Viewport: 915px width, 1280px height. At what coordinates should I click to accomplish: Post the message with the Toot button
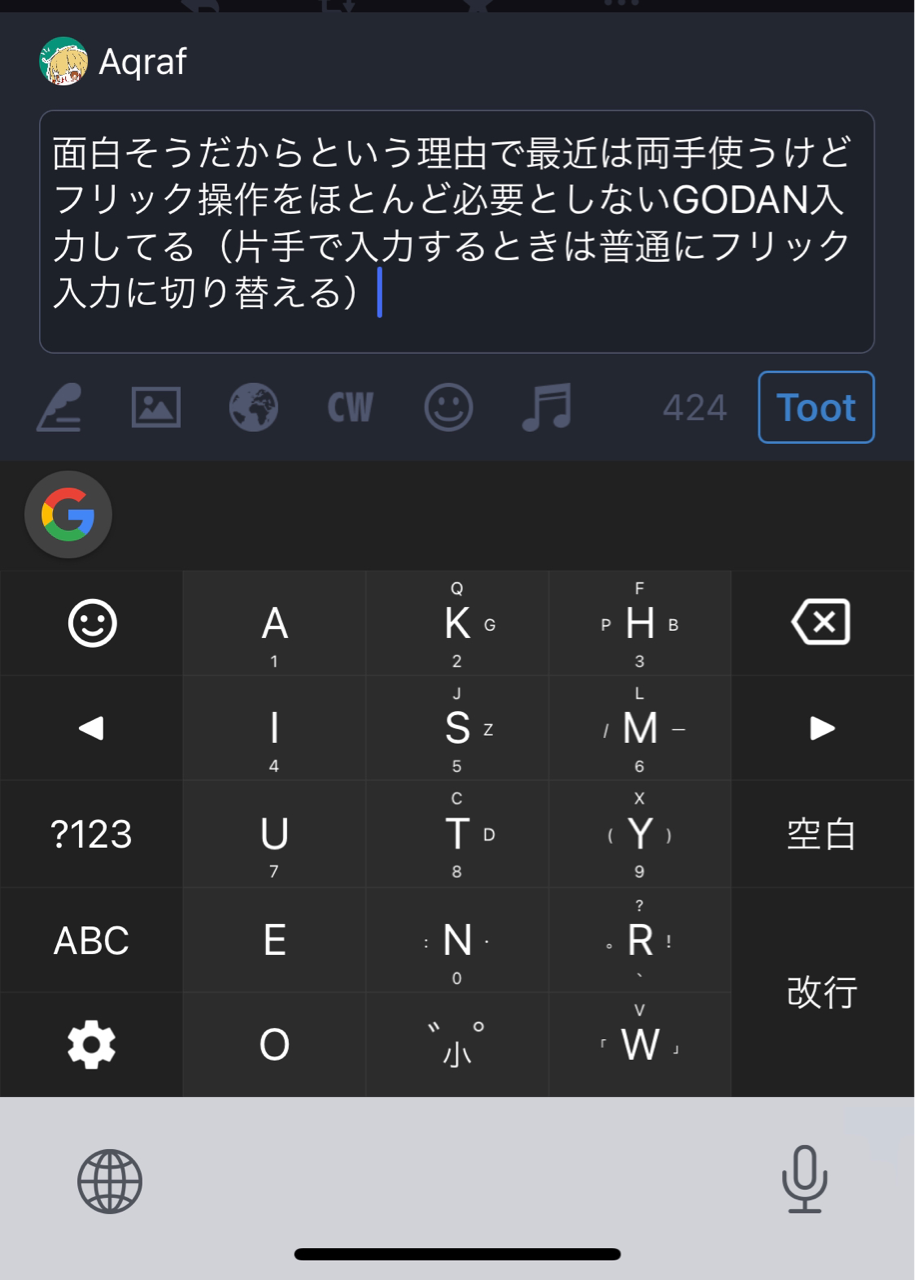pos(816,407)
